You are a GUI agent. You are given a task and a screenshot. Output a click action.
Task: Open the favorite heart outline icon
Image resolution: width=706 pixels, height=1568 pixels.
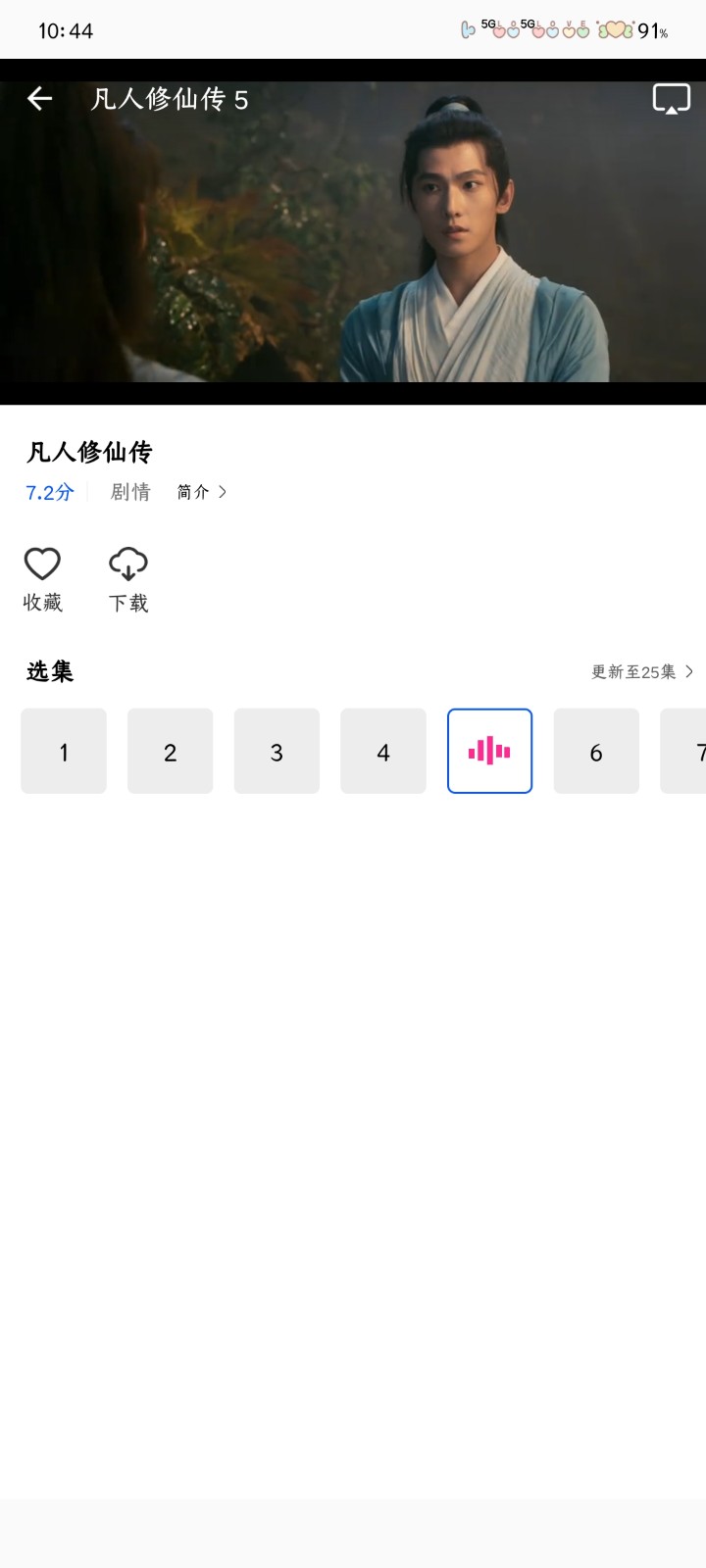42,563
